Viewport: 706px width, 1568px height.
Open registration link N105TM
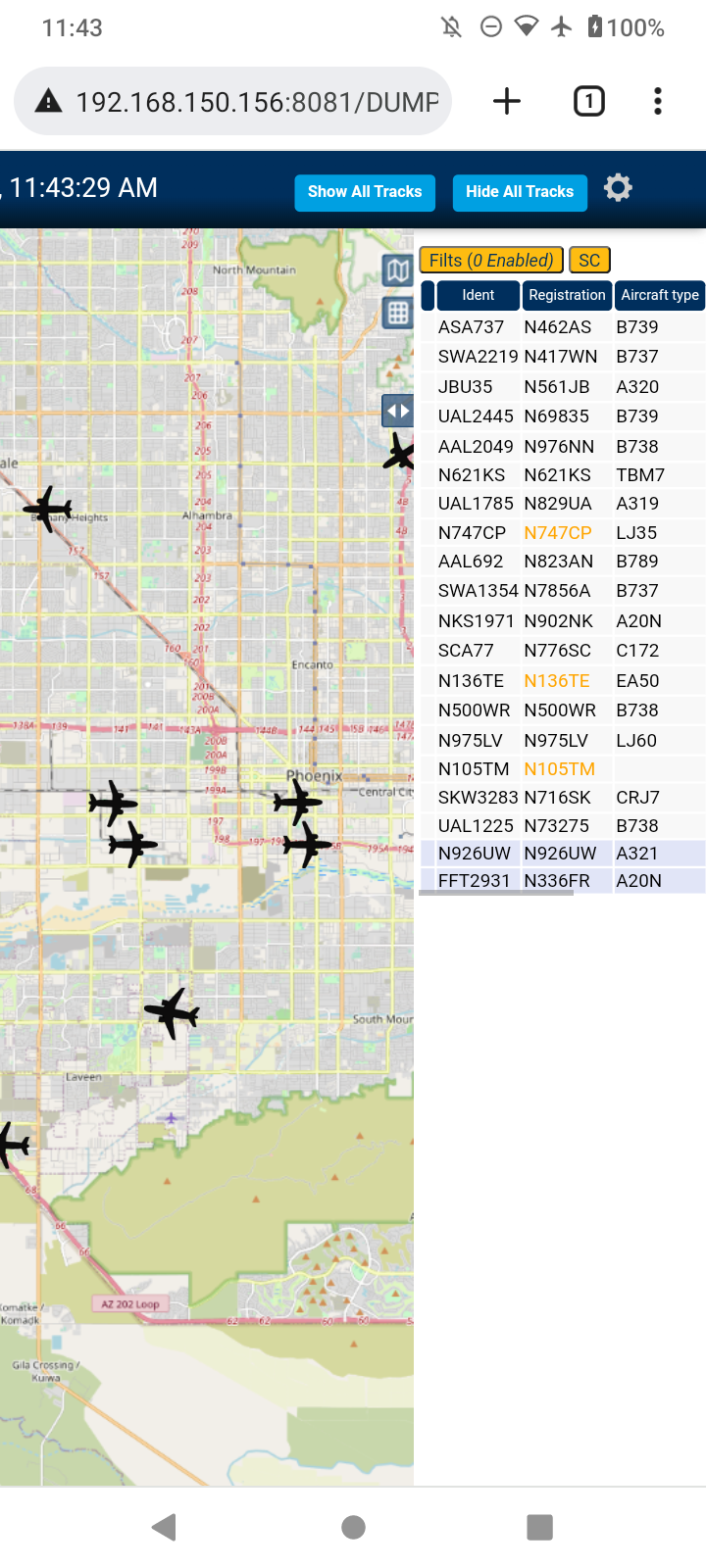(x=560, y=769)
